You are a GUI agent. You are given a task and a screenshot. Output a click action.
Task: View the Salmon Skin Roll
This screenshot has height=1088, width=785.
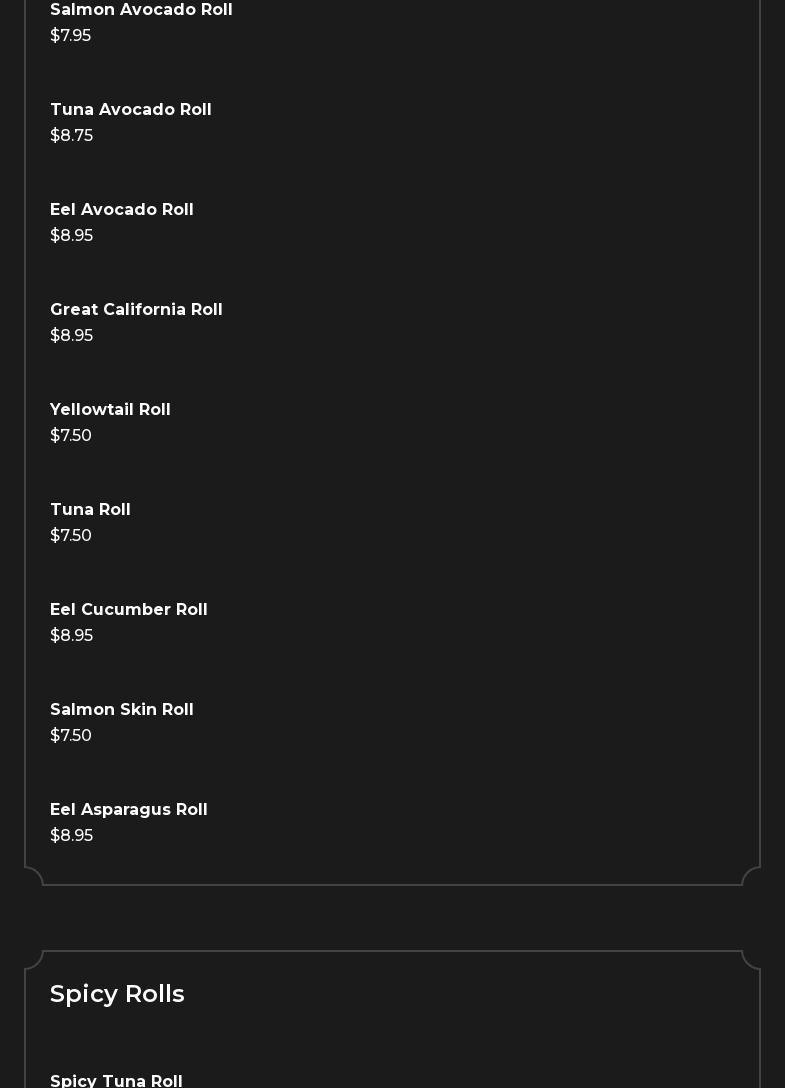pyautogui.click(x=121, y=710)
